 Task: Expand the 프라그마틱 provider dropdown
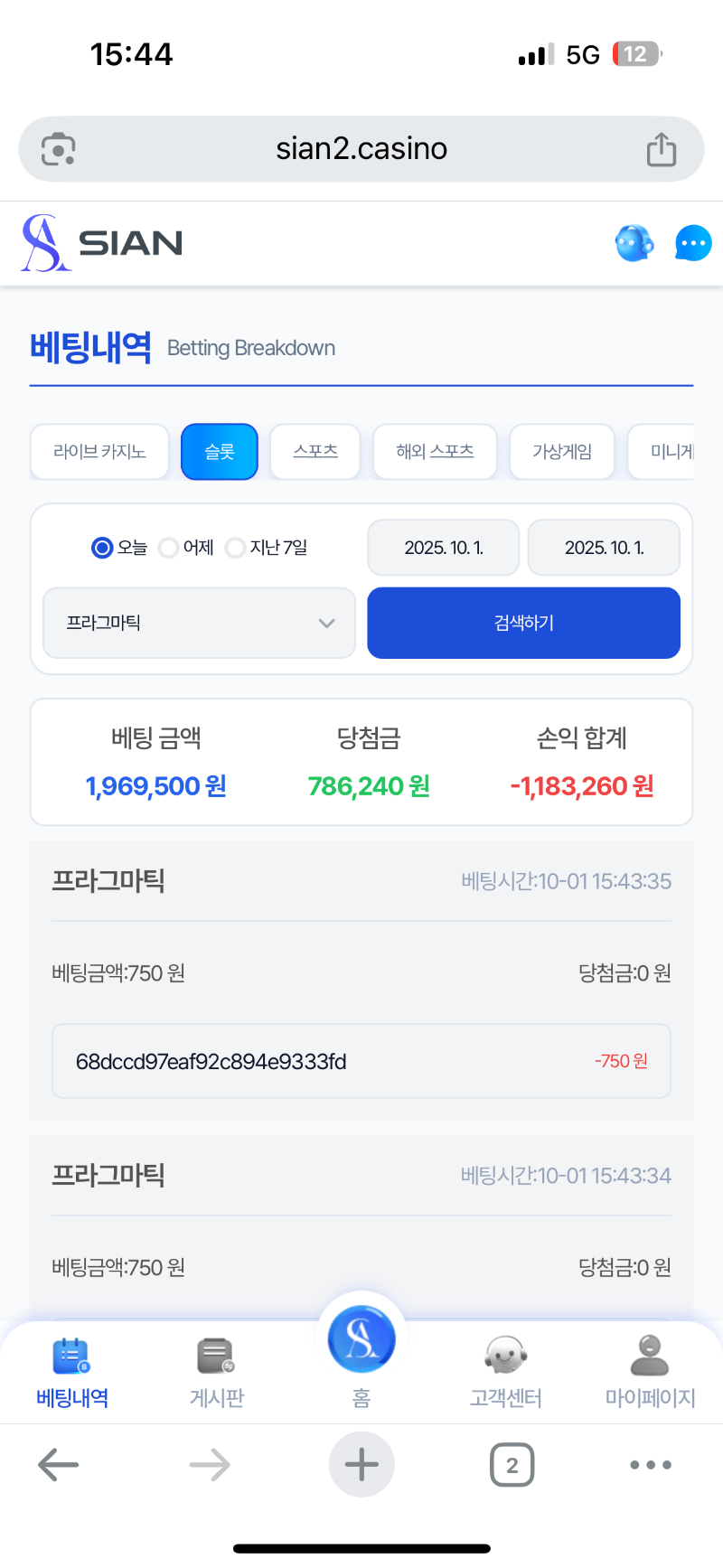coord(199,623)
